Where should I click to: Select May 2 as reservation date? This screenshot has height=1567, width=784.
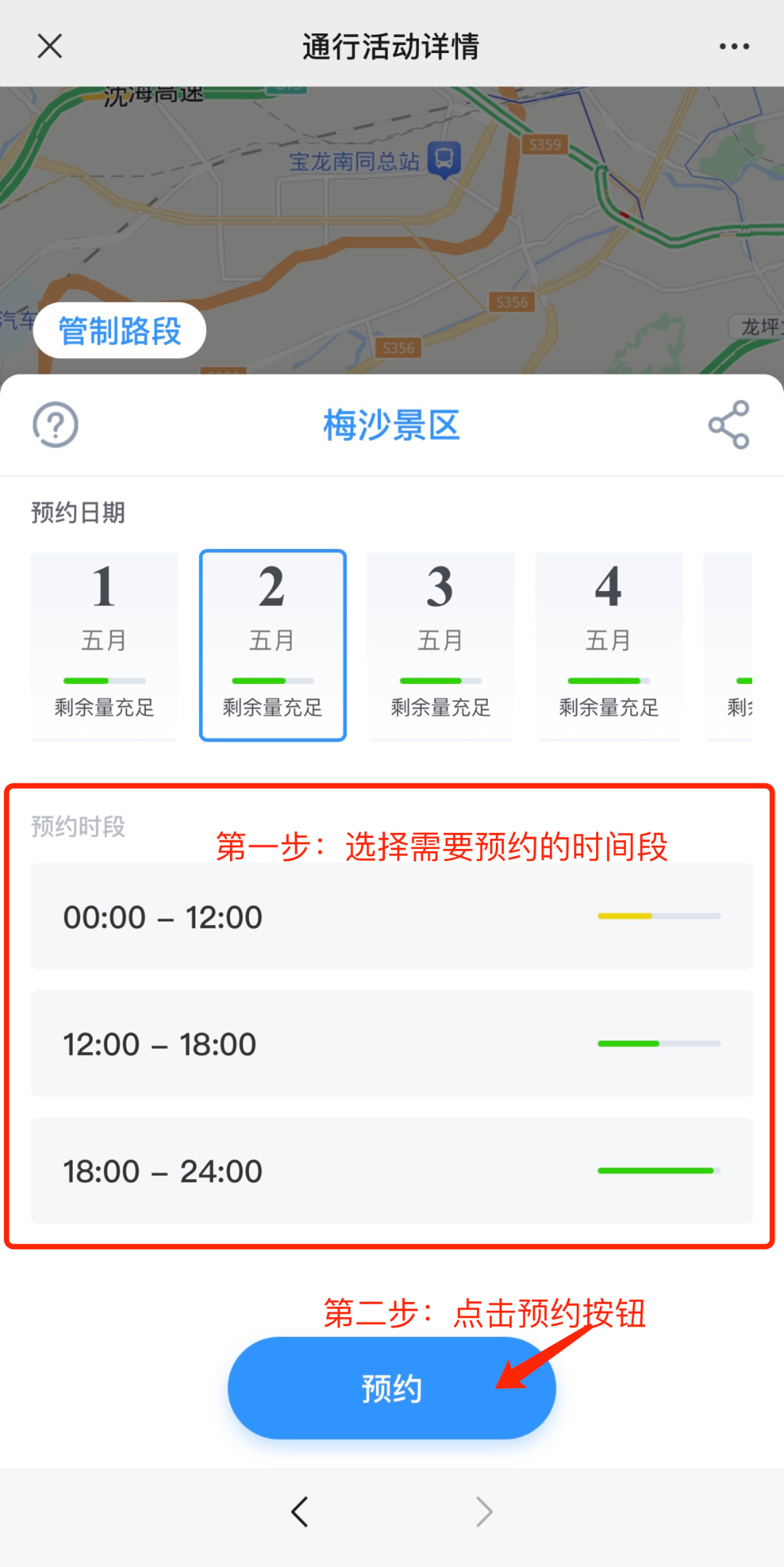(272, 645)
